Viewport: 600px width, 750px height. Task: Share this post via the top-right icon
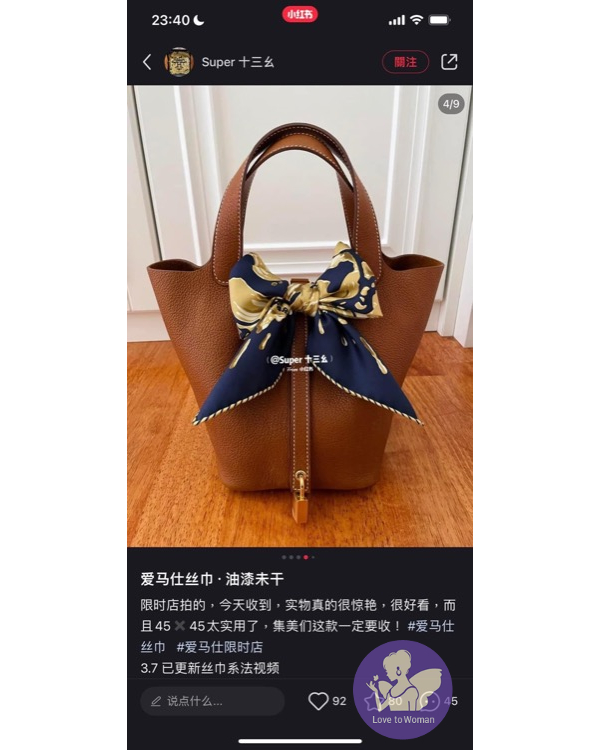click(449, 62)
